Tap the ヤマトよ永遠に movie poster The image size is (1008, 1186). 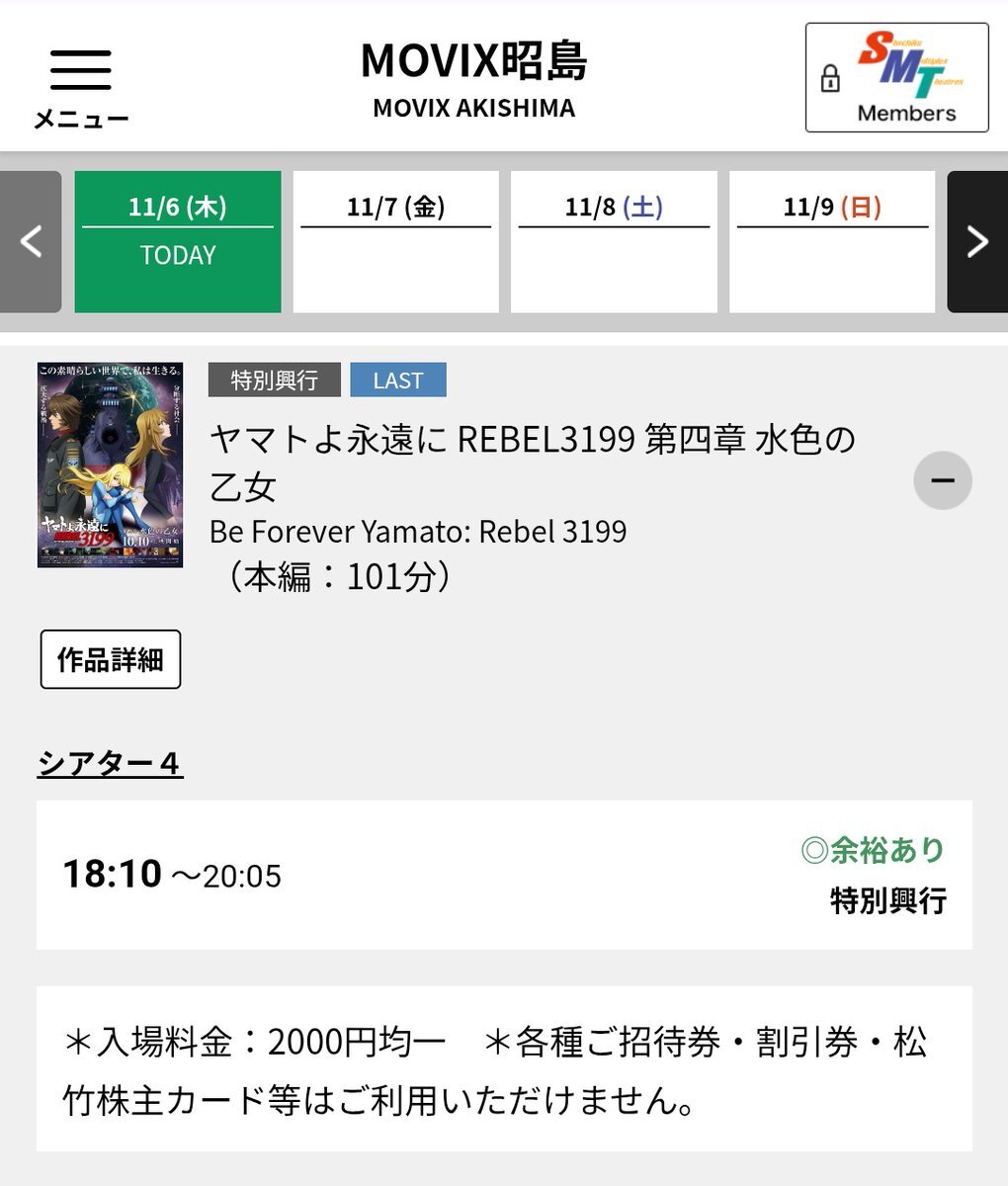tap(110, 465)
